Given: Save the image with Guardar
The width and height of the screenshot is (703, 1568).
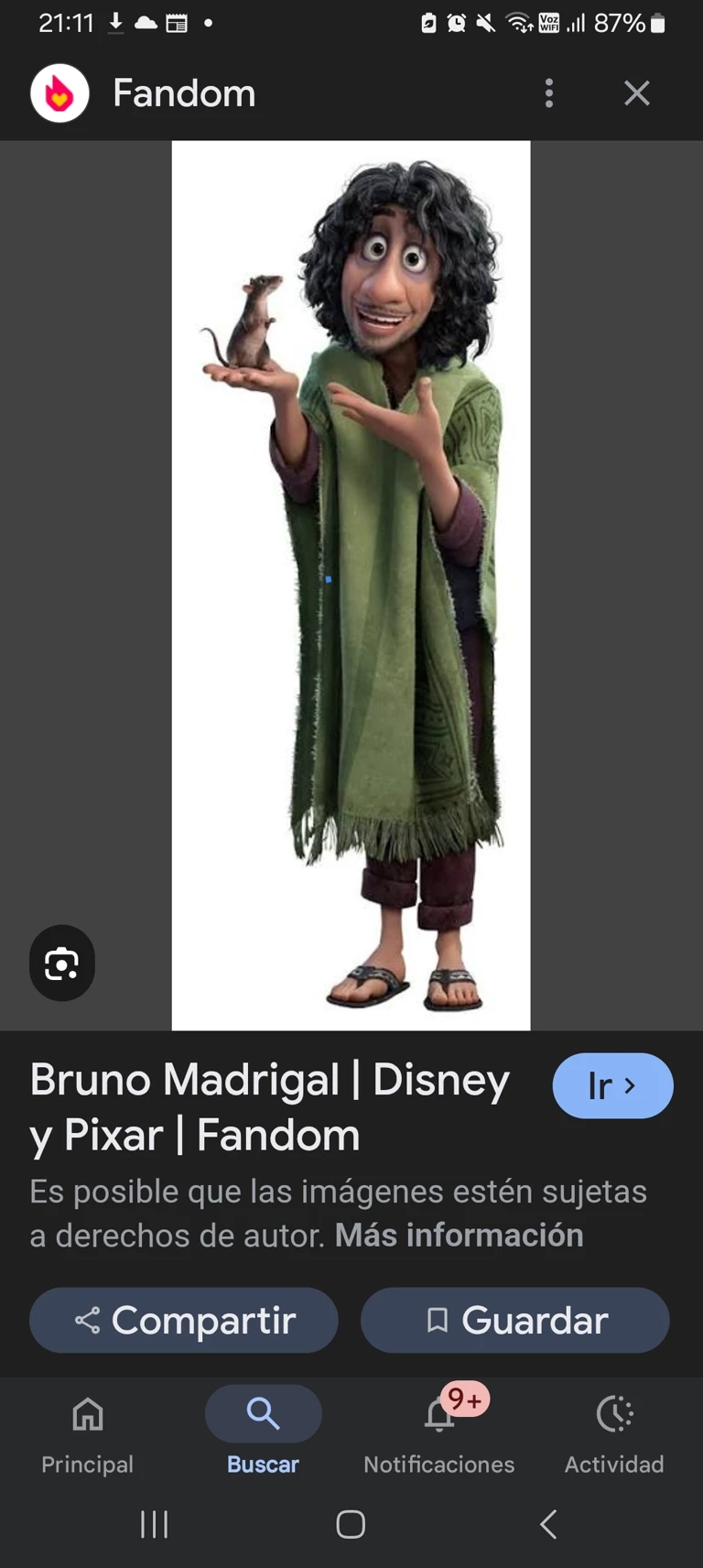Looking at the screenshot, I should (x=515, y=1320).
